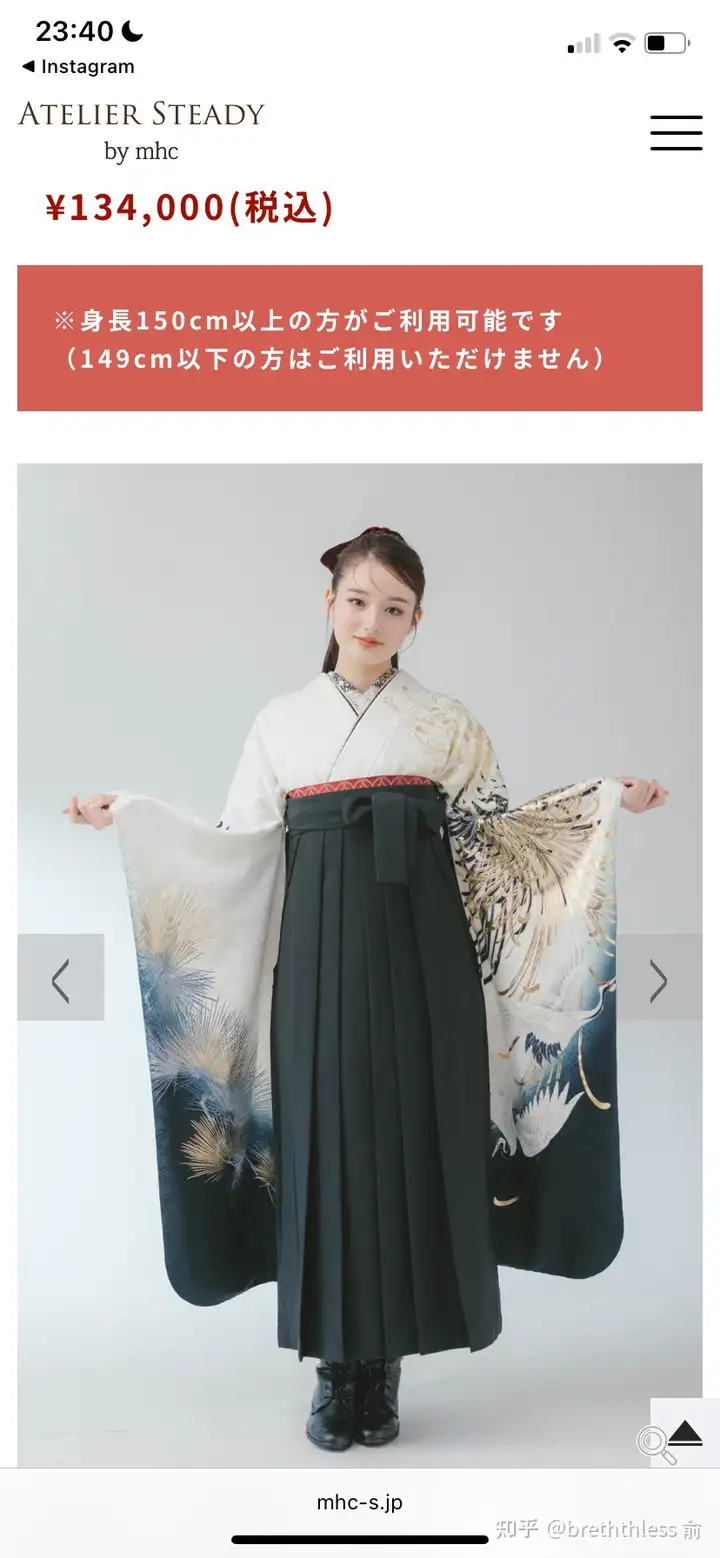The image size is (720, 1558).
Task: Return to Instagram app
Action: 78,67
